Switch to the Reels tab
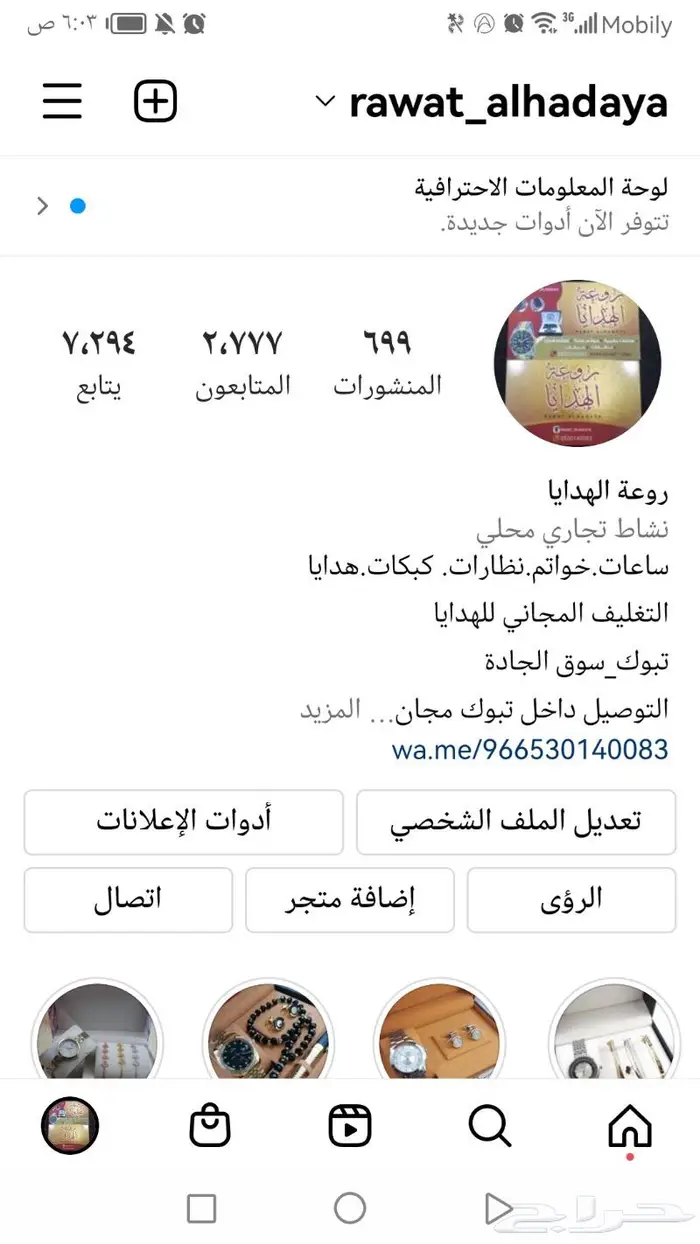The width and height of the screenshot is (700, 1244). [350, 1127]
